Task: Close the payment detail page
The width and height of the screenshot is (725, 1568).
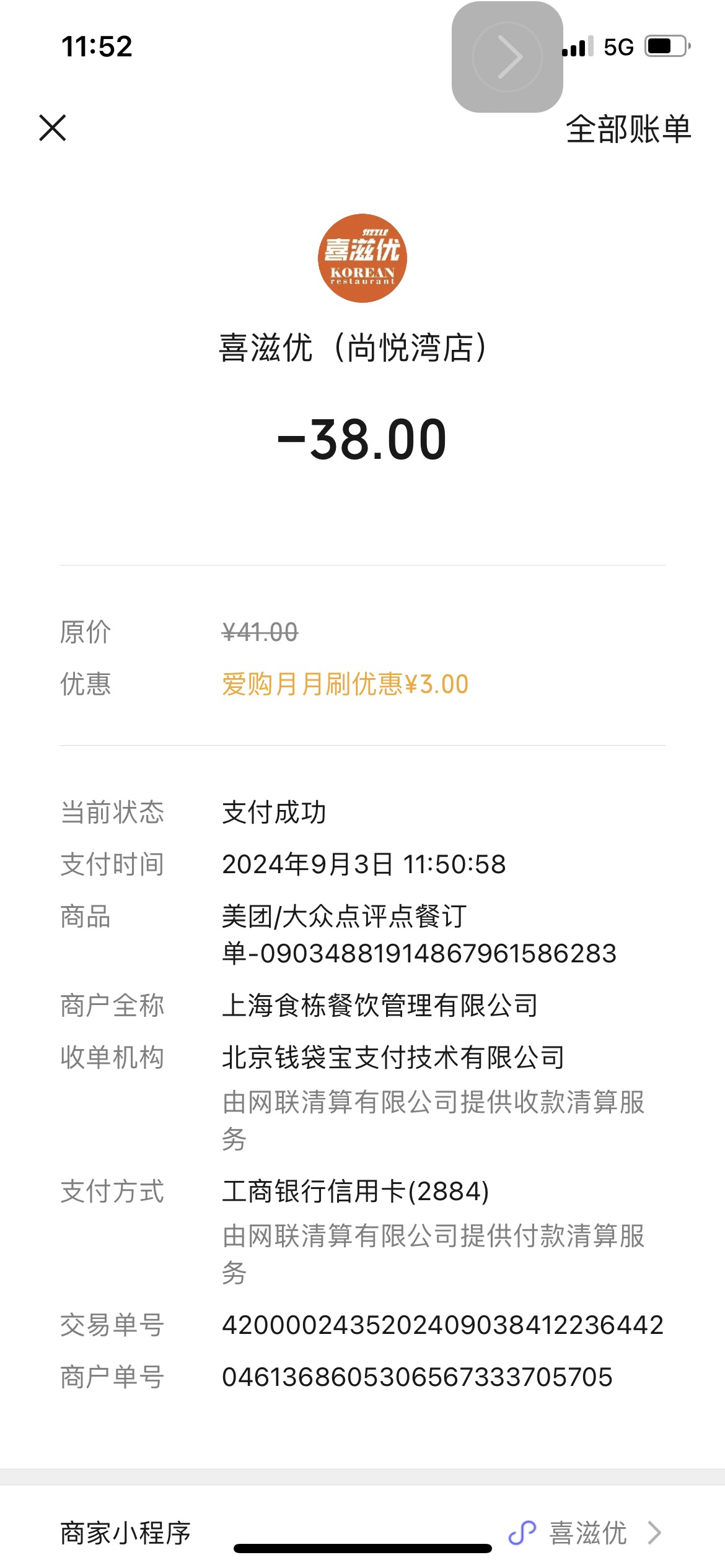Action: [53, 128]
